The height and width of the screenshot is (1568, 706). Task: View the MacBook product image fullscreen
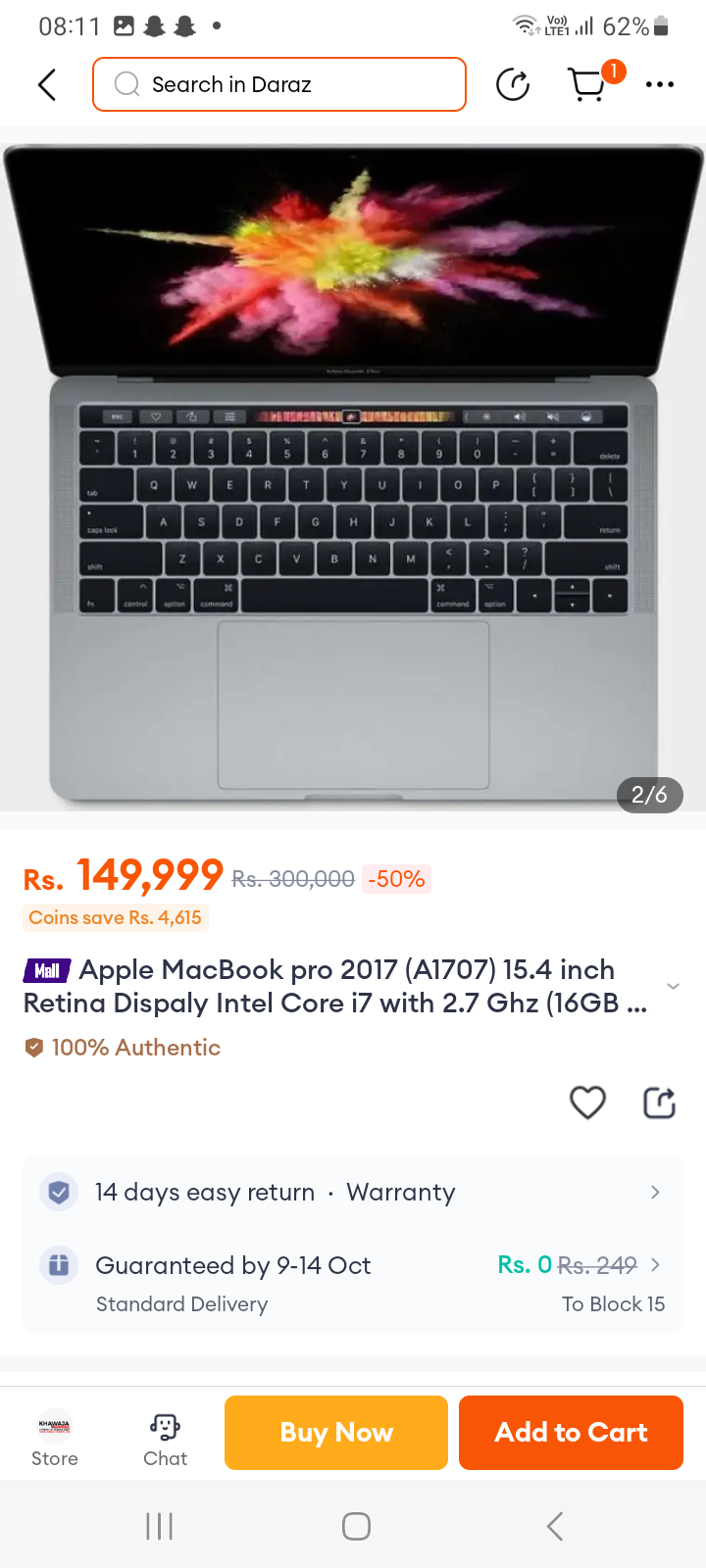(x=353, y=470)
